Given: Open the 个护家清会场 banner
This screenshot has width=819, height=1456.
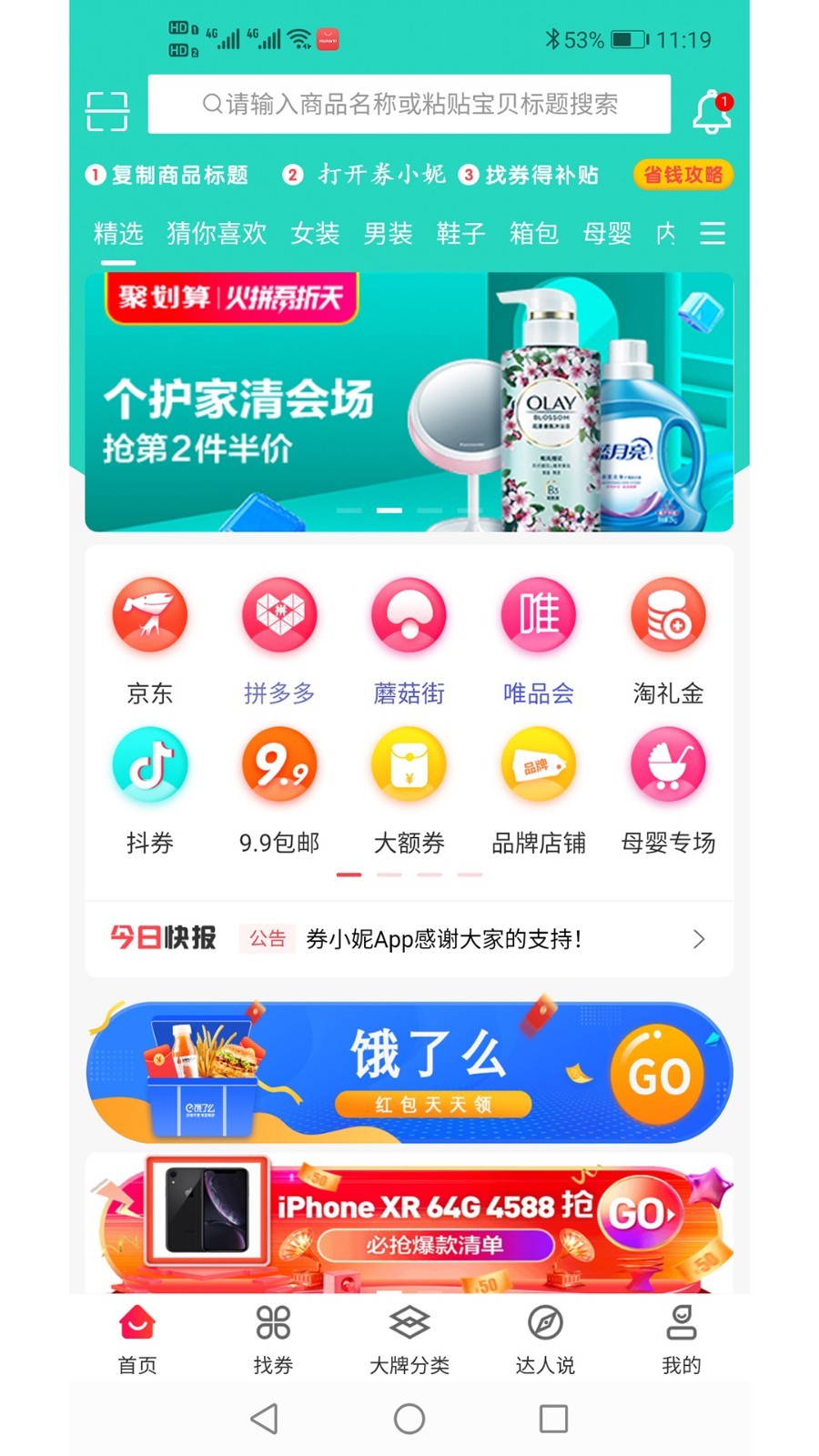Looking at the screenshot, I should pos(409,402).
